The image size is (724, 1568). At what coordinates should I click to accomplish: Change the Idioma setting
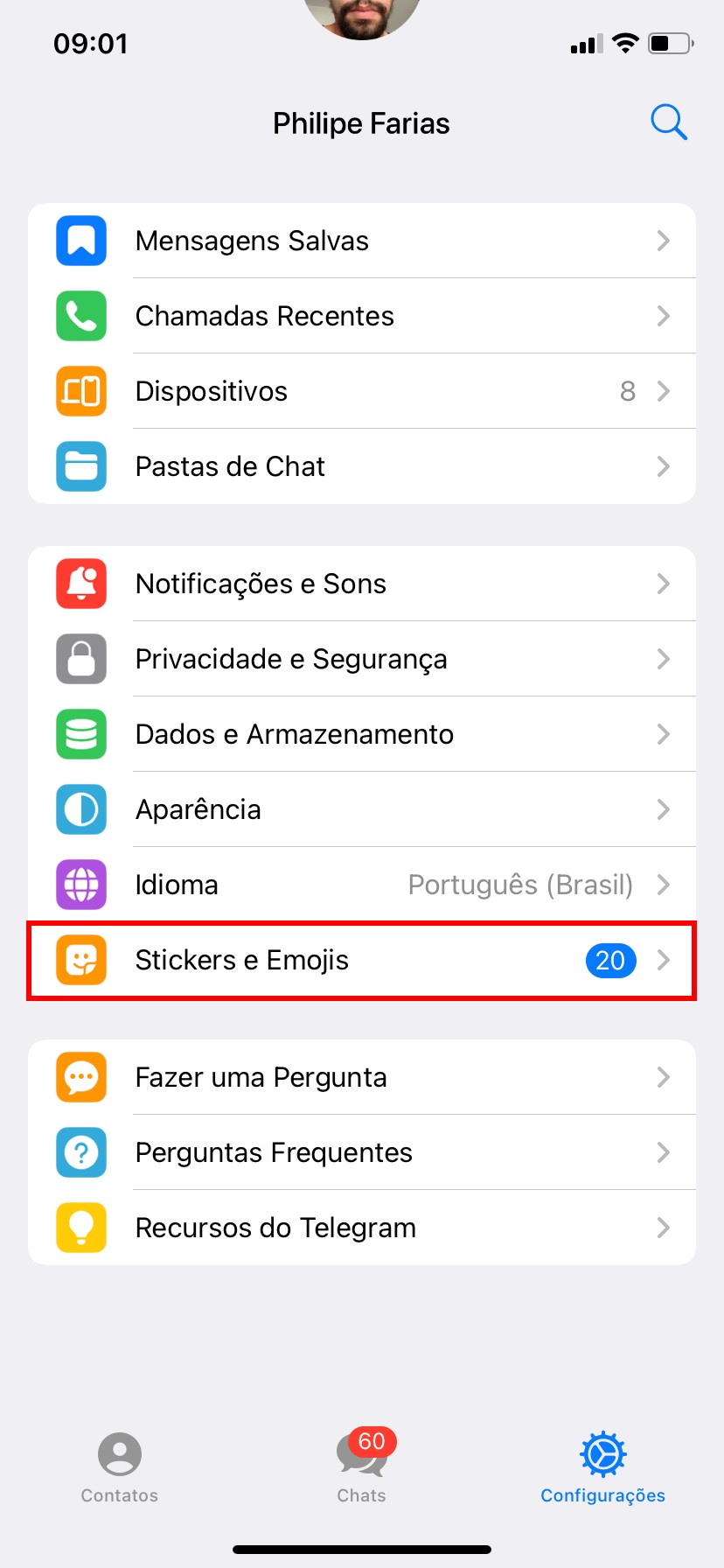tap(362, 885)
